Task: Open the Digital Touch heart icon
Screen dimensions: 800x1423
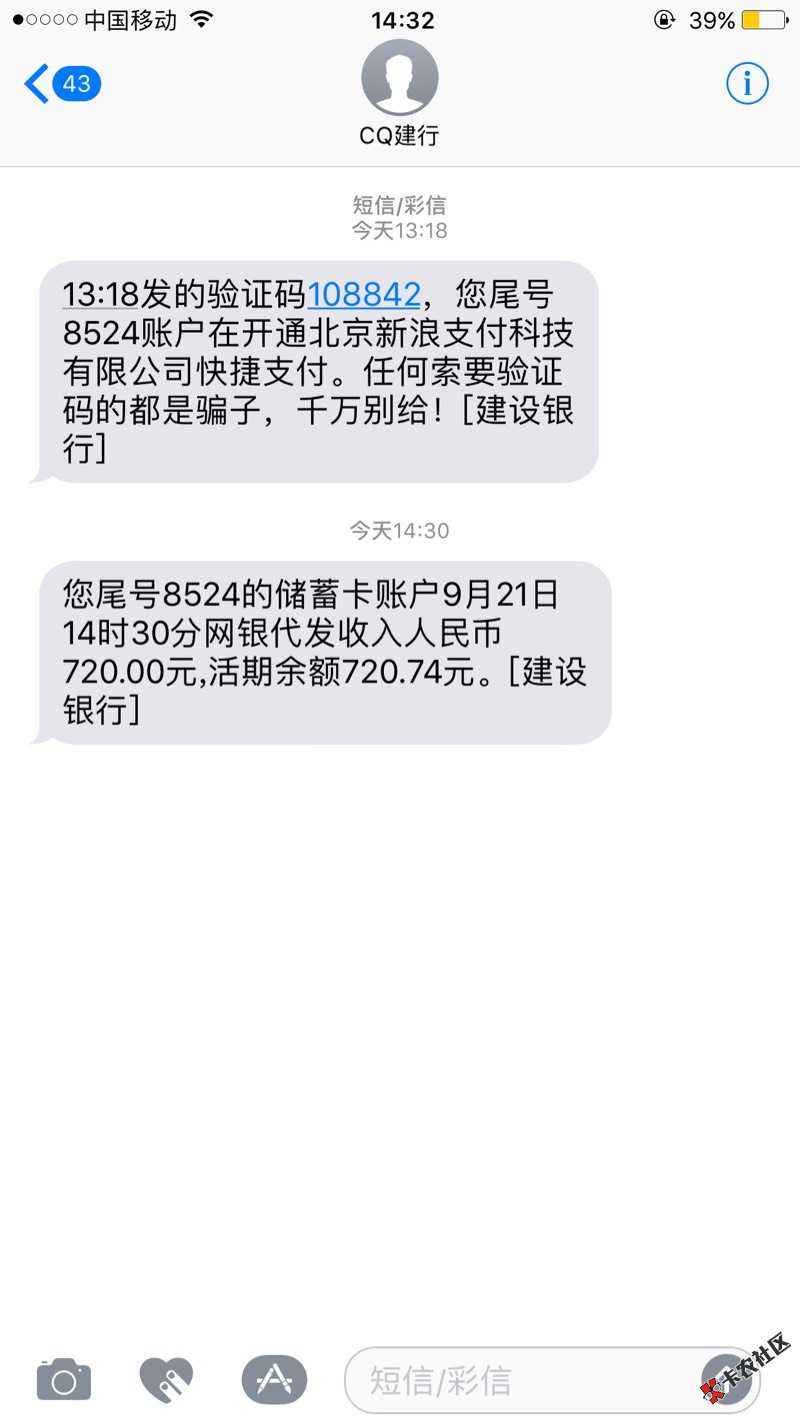Action: click(x=168, y=1381)
